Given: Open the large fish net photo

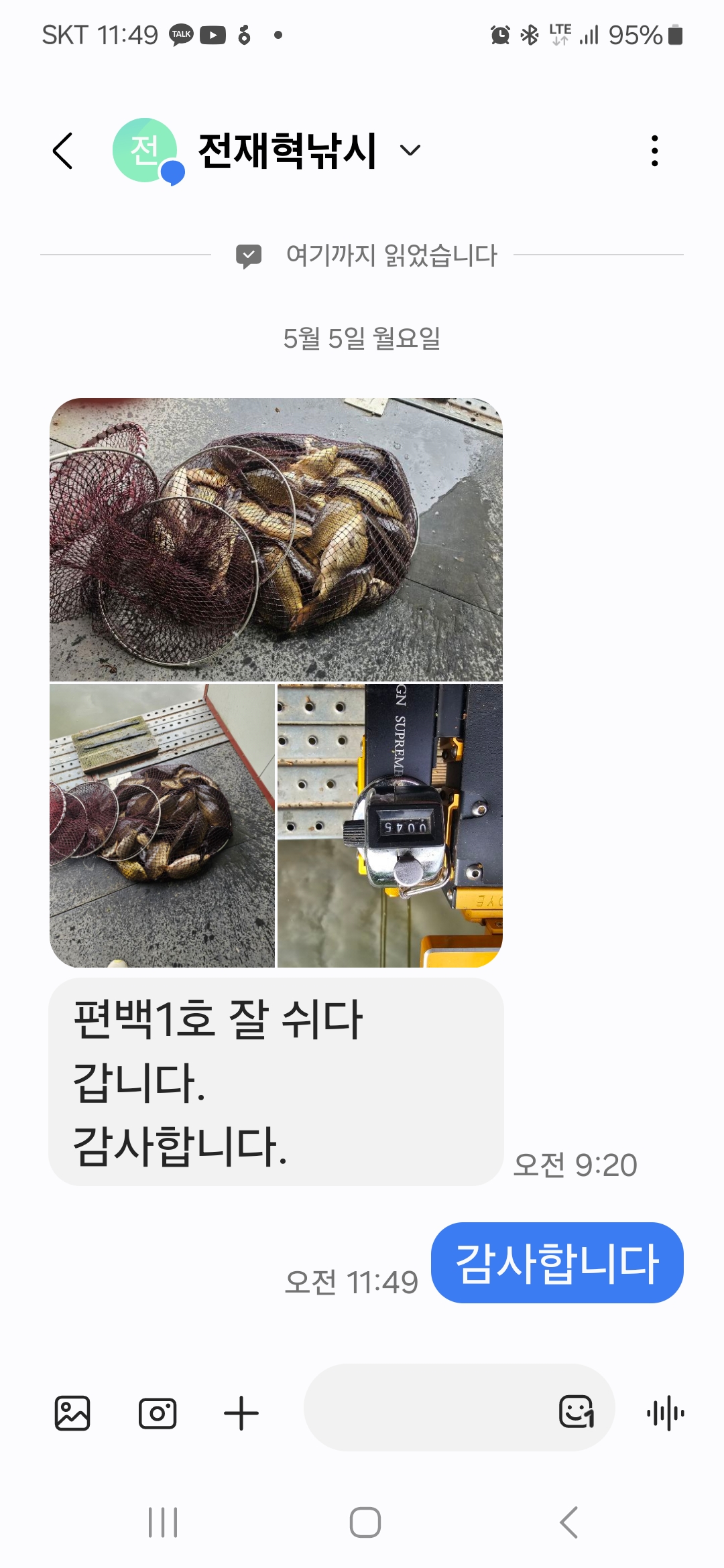Looking at the screenshot, I should tap(276, 539).
